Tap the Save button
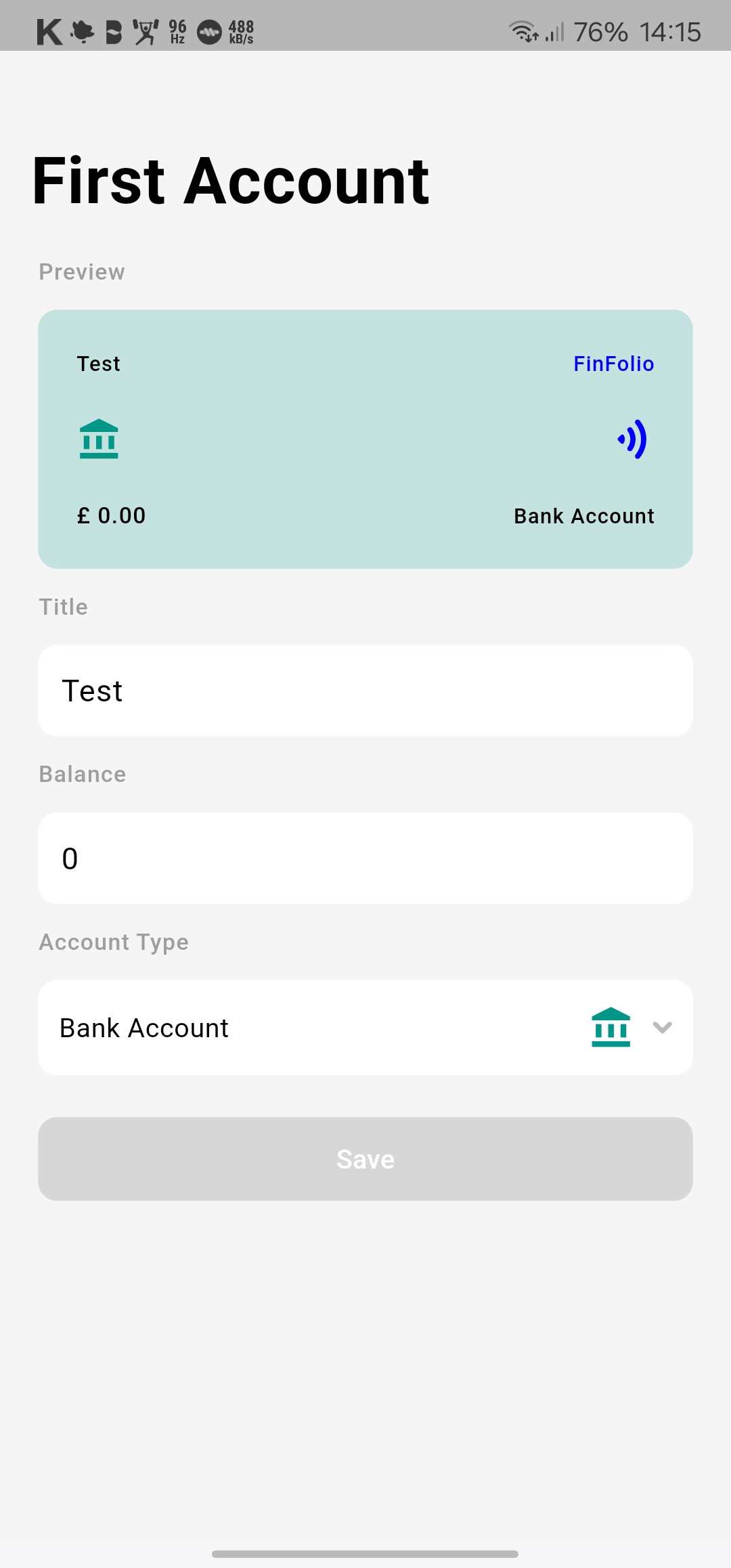Viewport: 731px width, 1568px height. click(365, 1159)
